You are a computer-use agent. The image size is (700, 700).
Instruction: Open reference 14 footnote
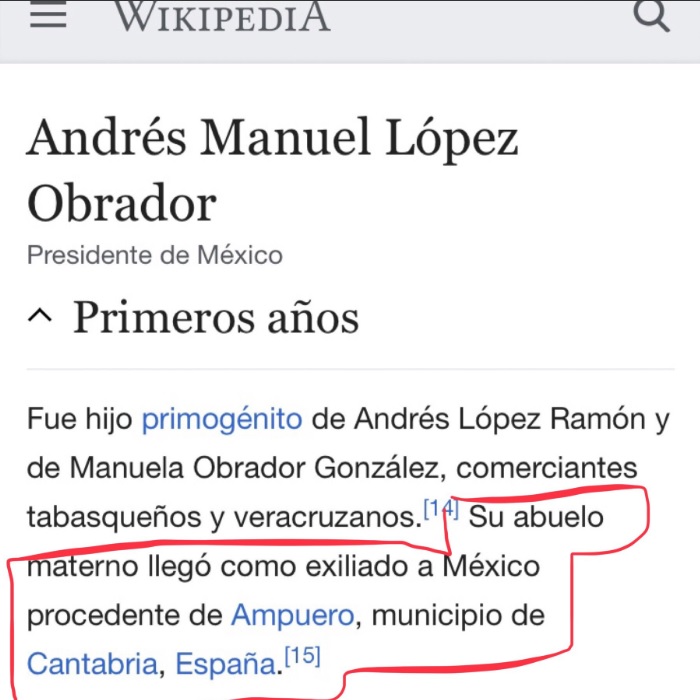[x=440, y=510]
